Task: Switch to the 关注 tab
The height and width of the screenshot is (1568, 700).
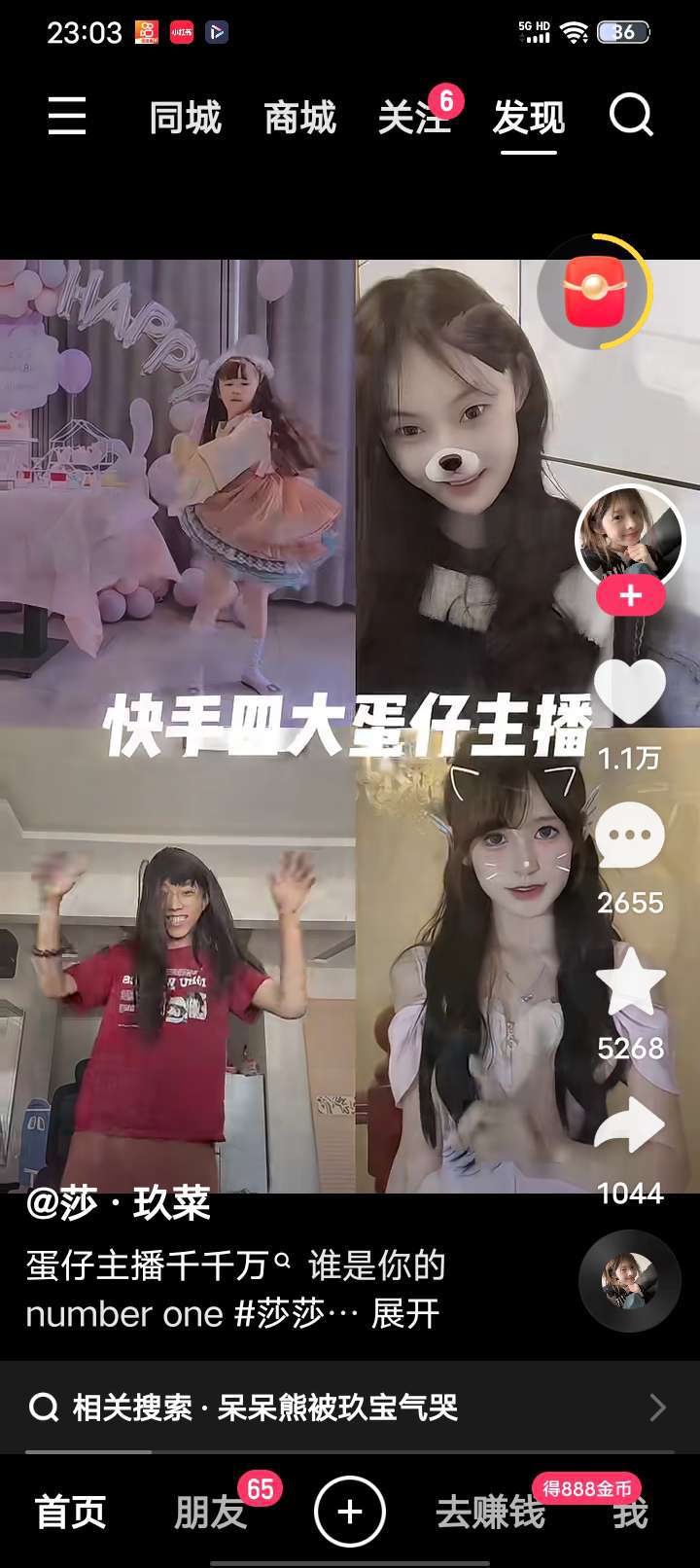Action: (414, 118)
